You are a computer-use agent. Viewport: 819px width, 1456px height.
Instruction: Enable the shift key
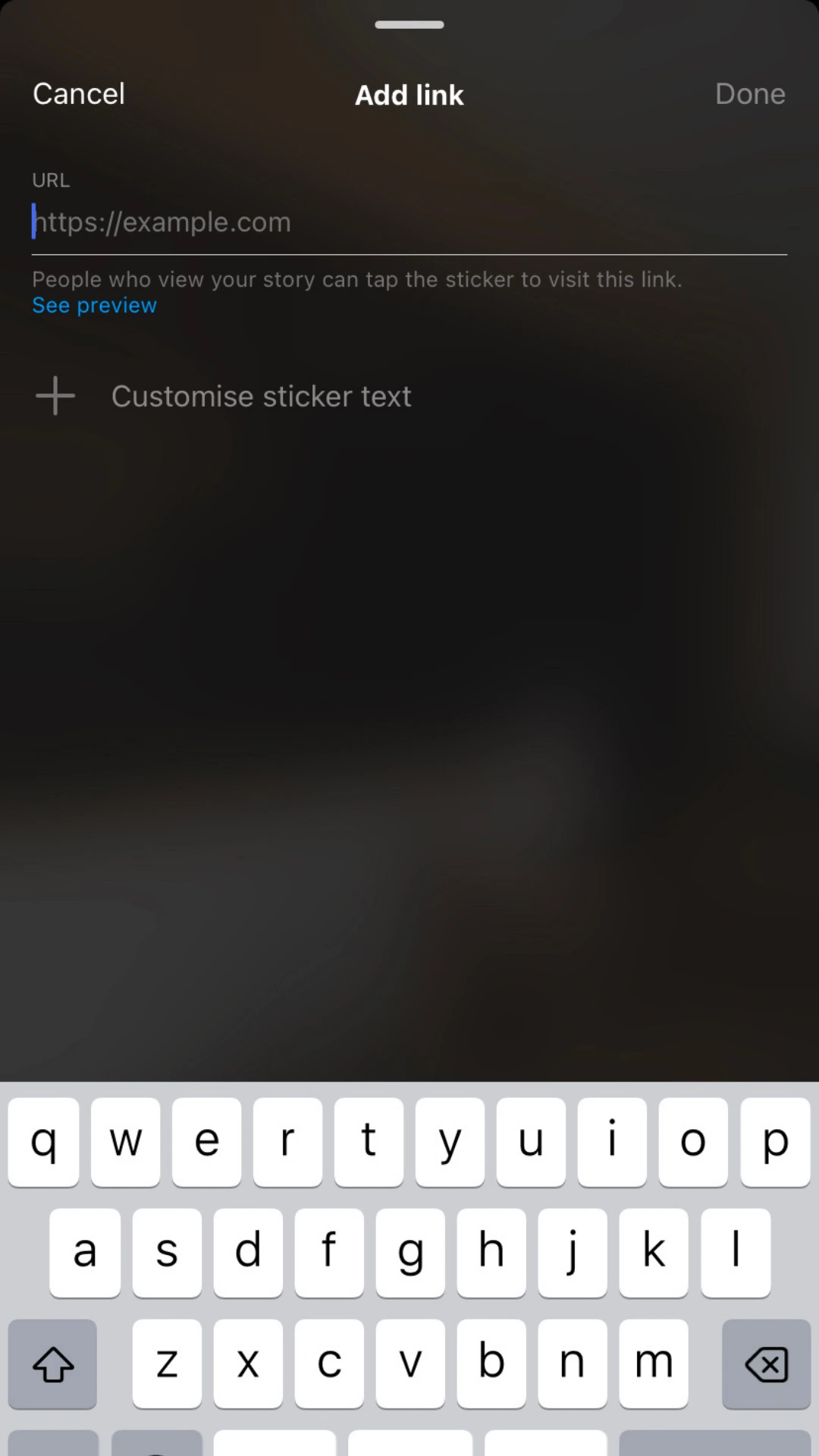coord(53,1364)
